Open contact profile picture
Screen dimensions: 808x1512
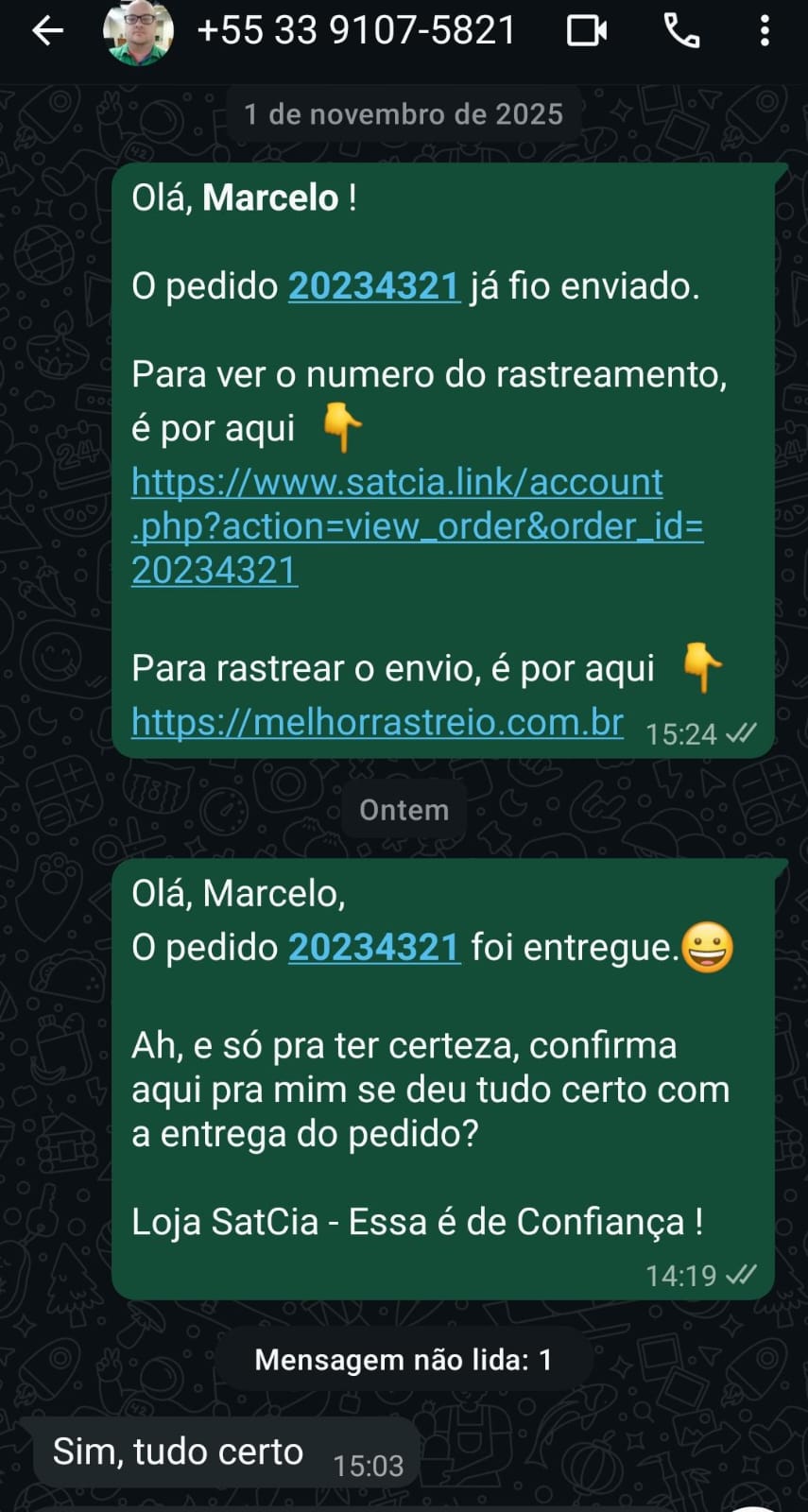tap(138, 31)
